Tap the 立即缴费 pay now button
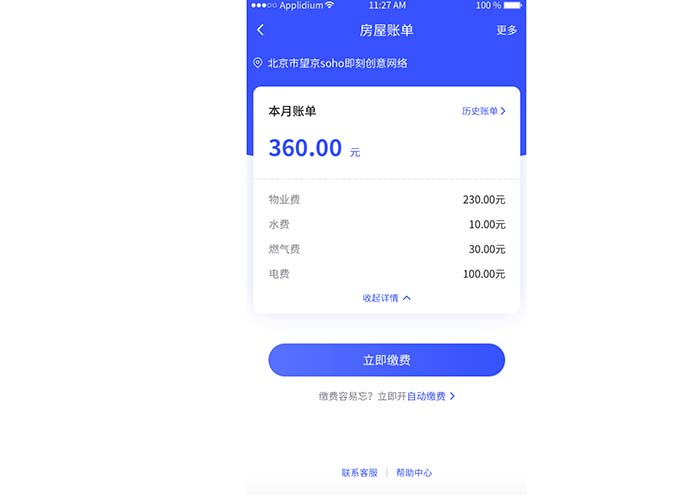The image size is (700, 495). 386,360
